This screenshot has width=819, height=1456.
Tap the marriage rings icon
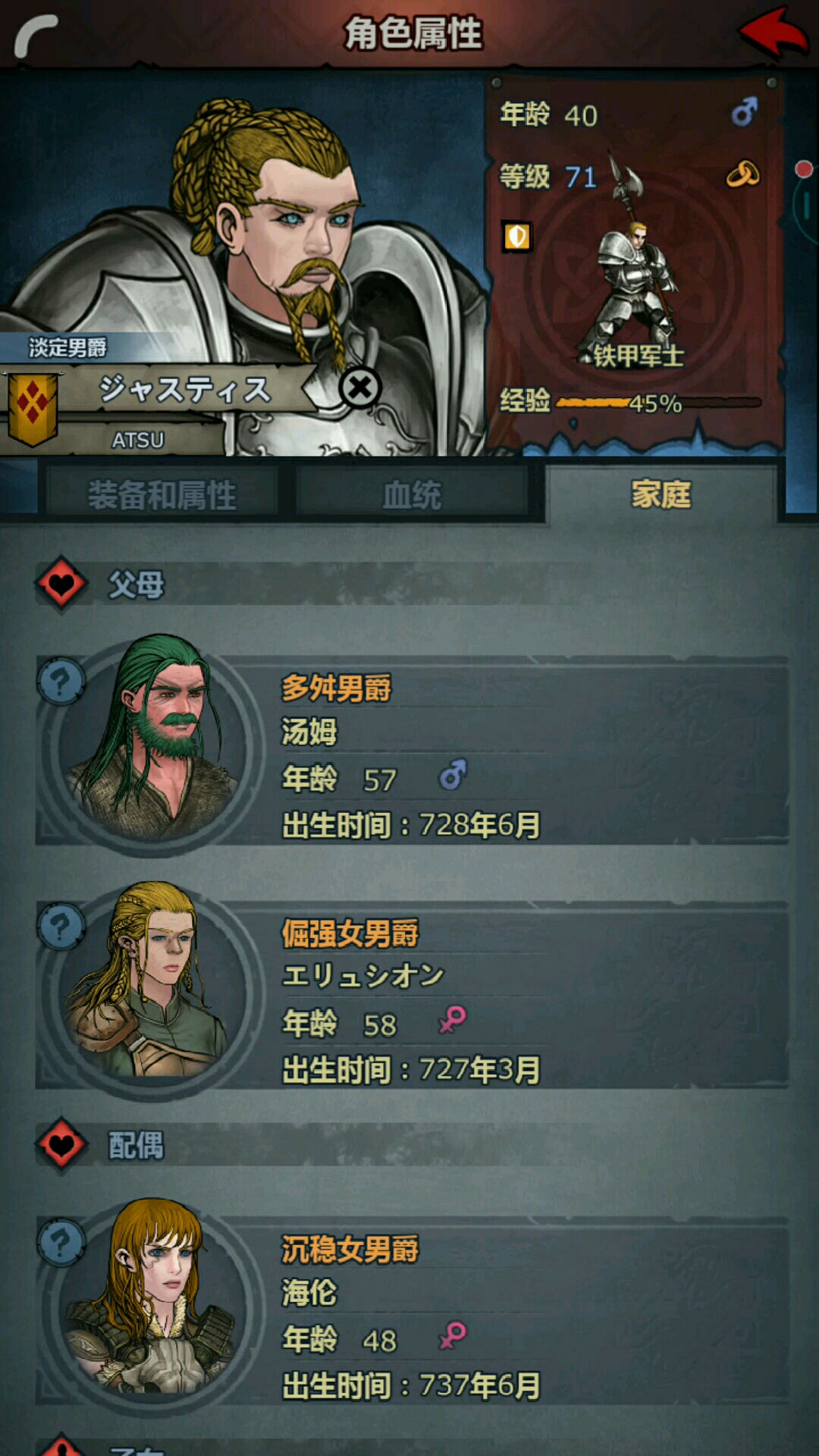click(x=742, y=174)
